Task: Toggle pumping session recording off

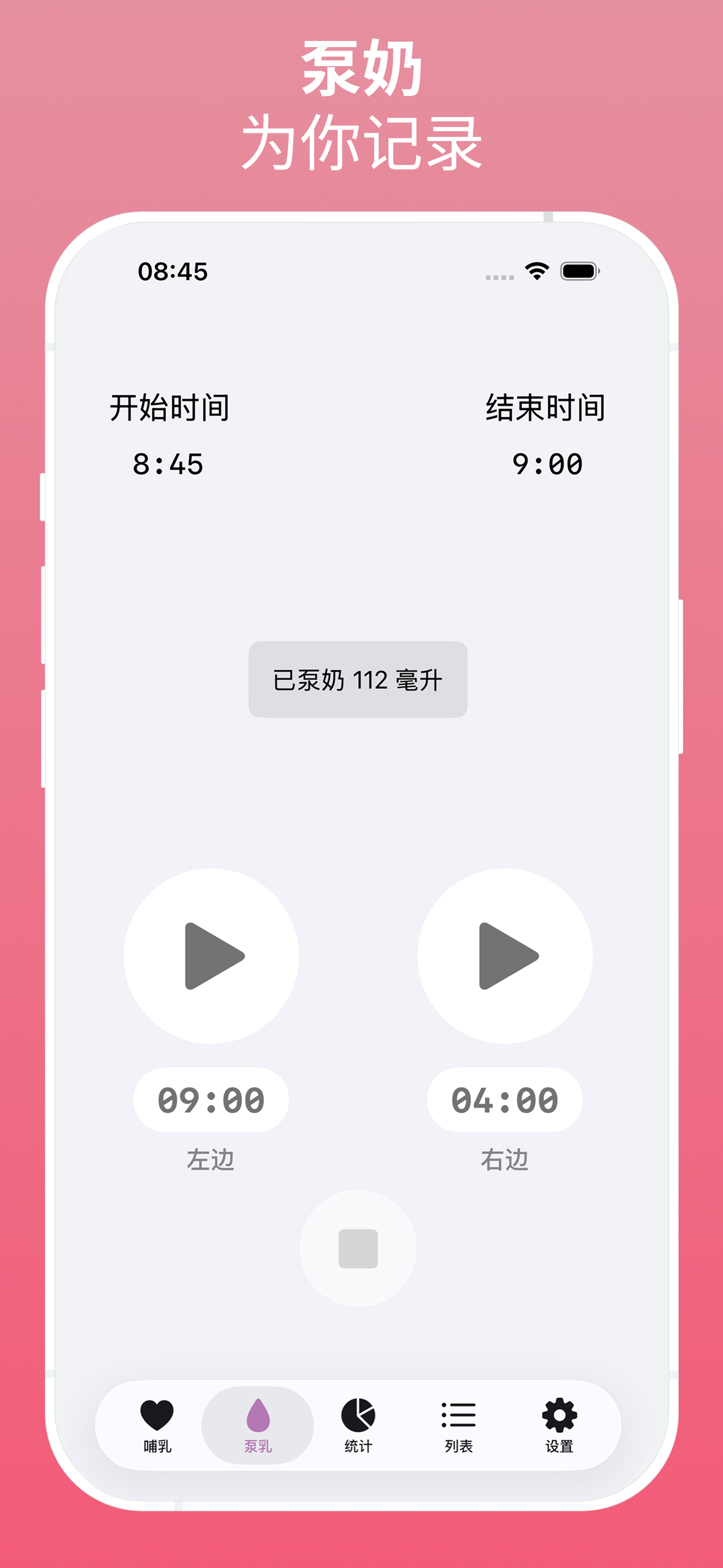Action: (x=358, y=1249)
